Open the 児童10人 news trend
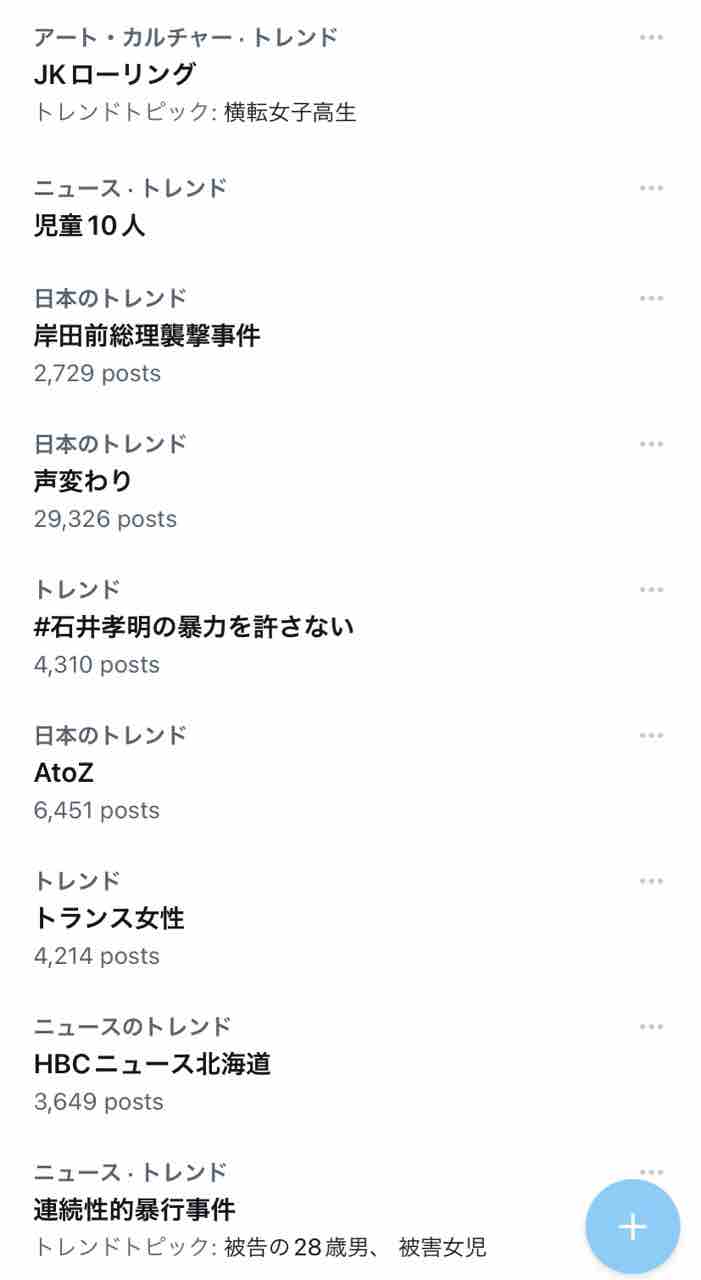Image resolution: width=701 pixels, height=1280 pixels. pyautogui.click(x=90, y=225)
